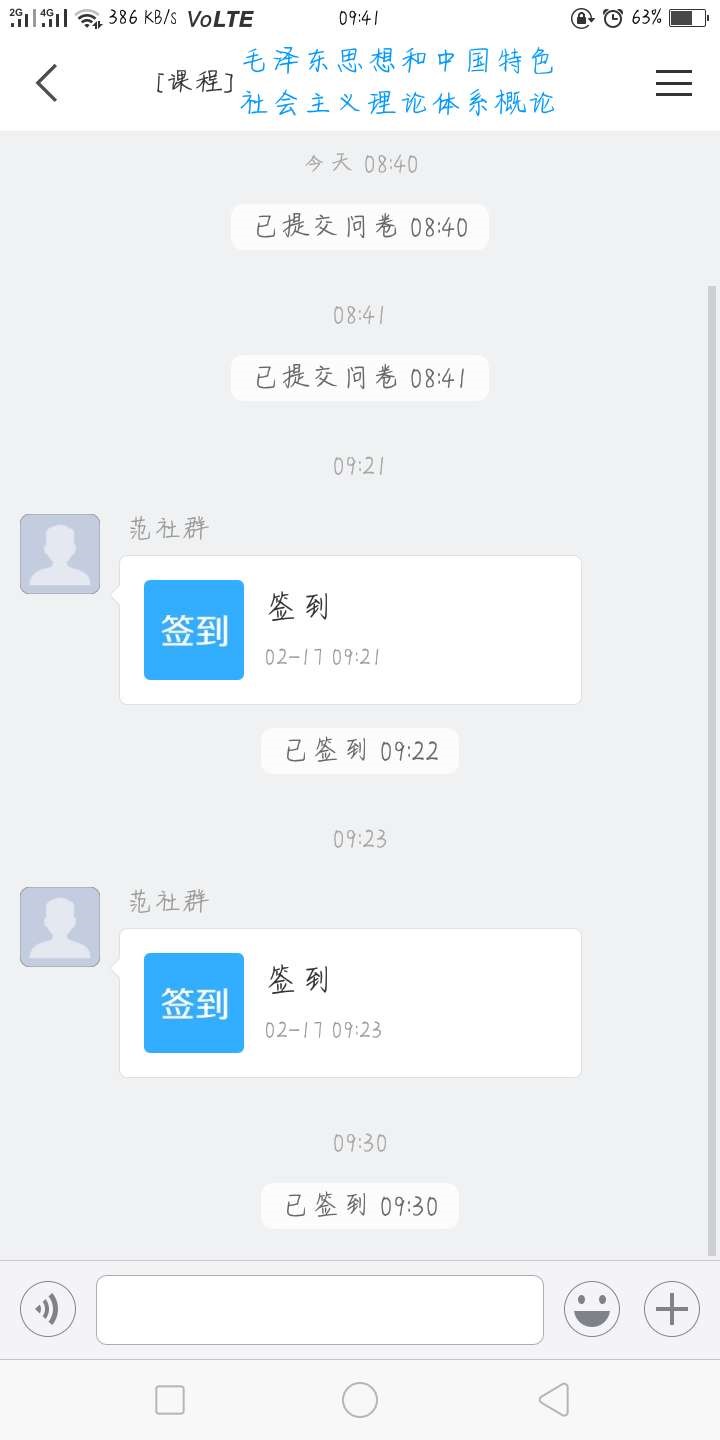Focus the message text field
The width and height of the screenshot is (720, 1440).
320,1309
